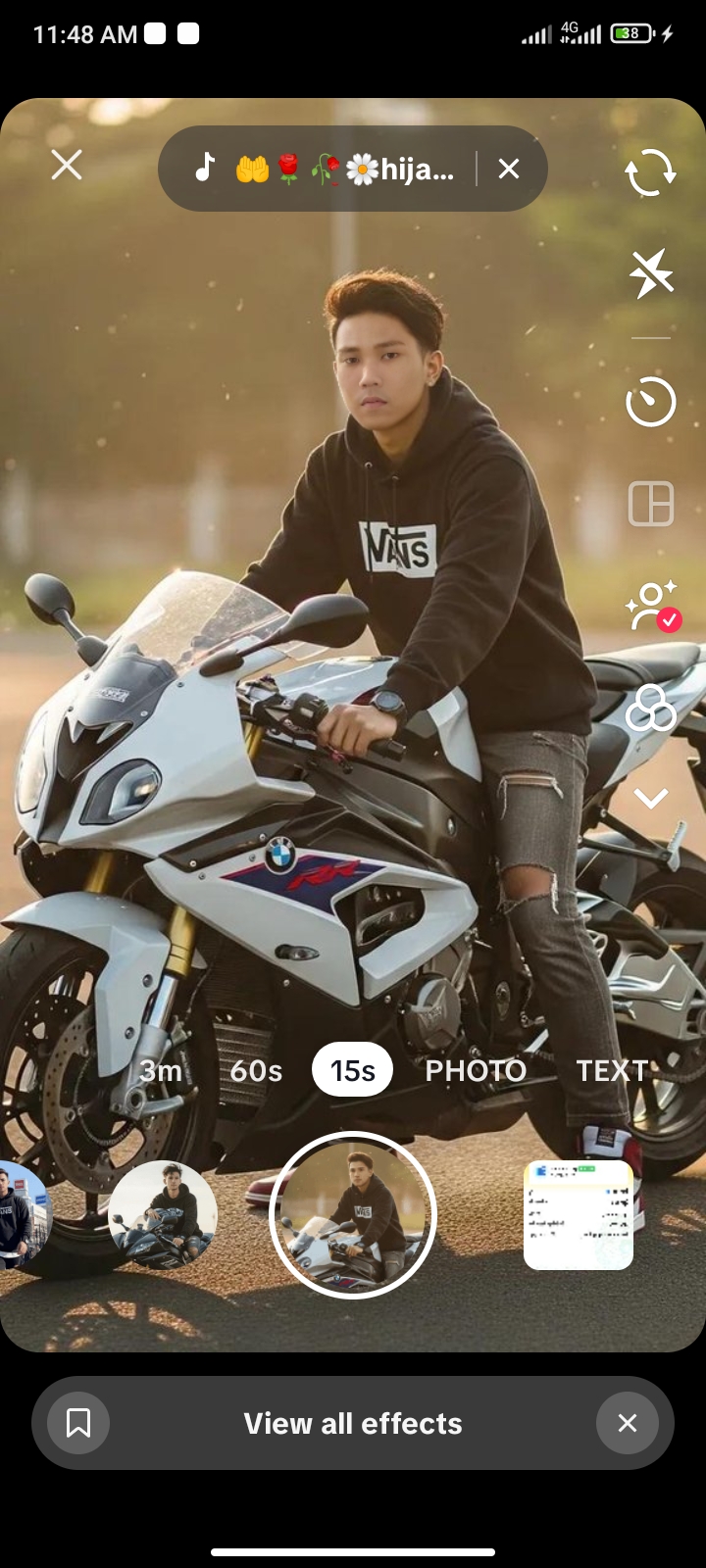
Task: Open the selected hija sound
Action: (x=328, y=170)
